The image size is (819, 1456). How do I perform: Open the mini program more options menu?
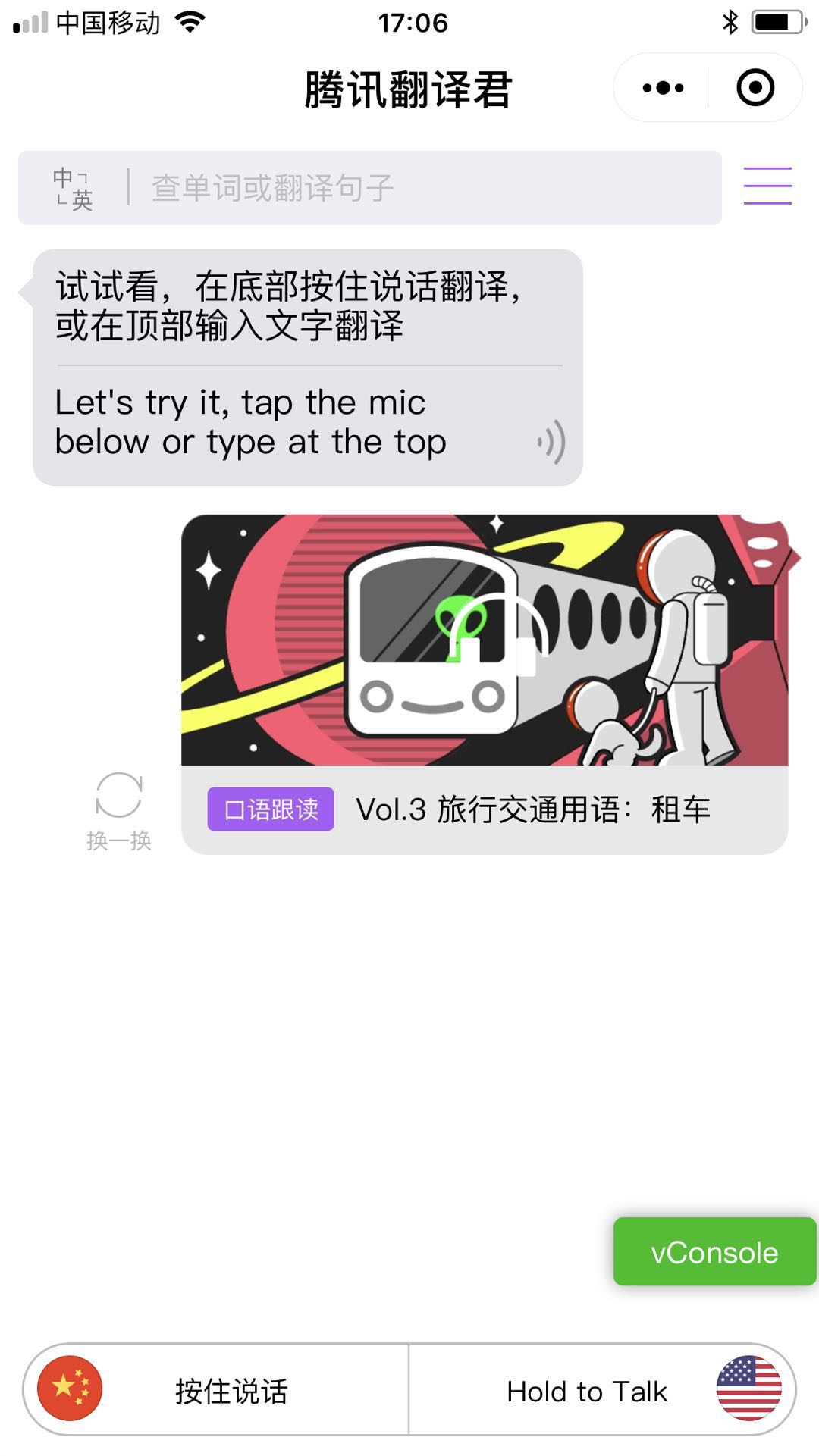tap(663, 88)
